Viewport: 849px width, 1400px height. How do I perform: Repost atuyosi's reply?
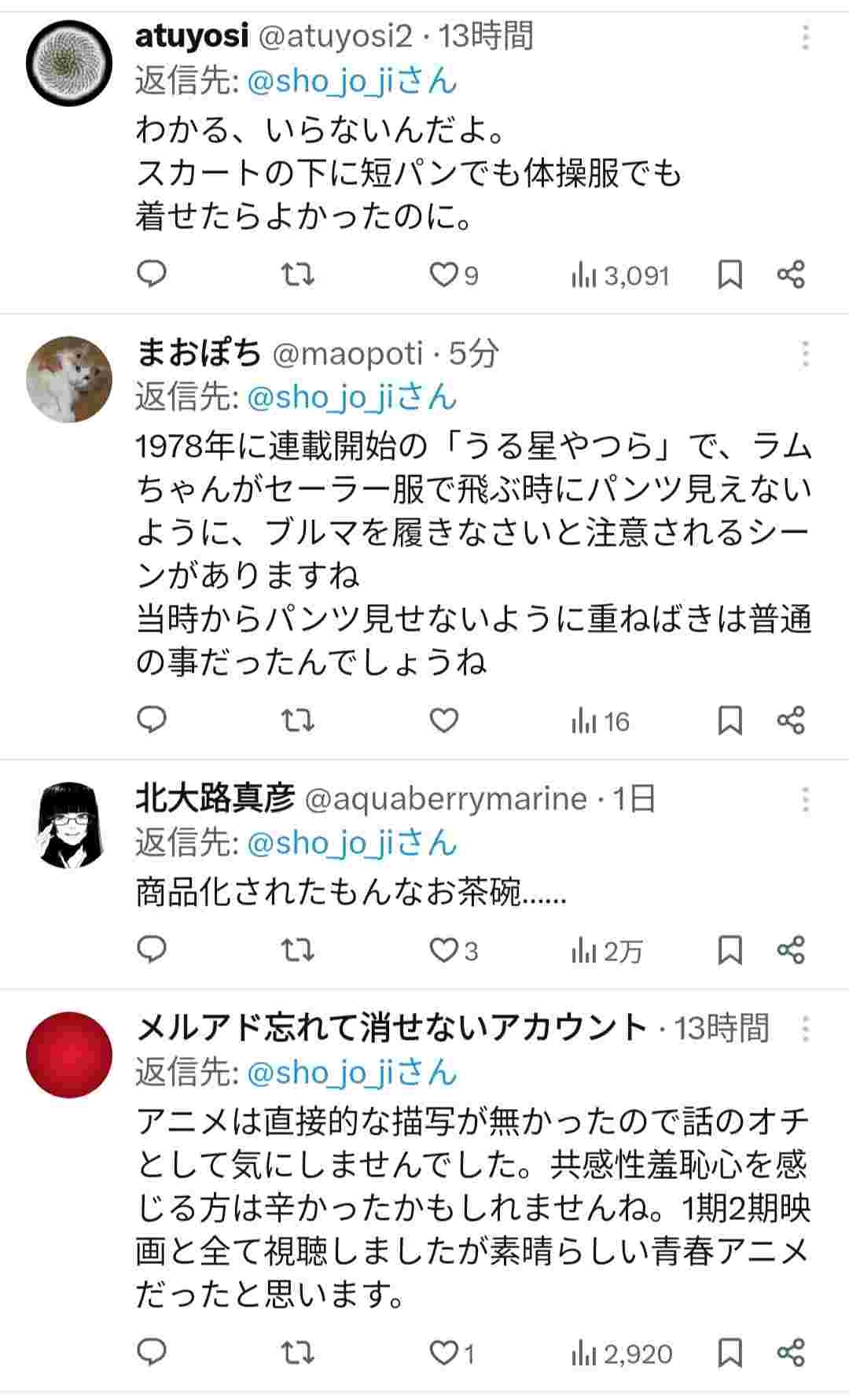click(x=298, y=274)
